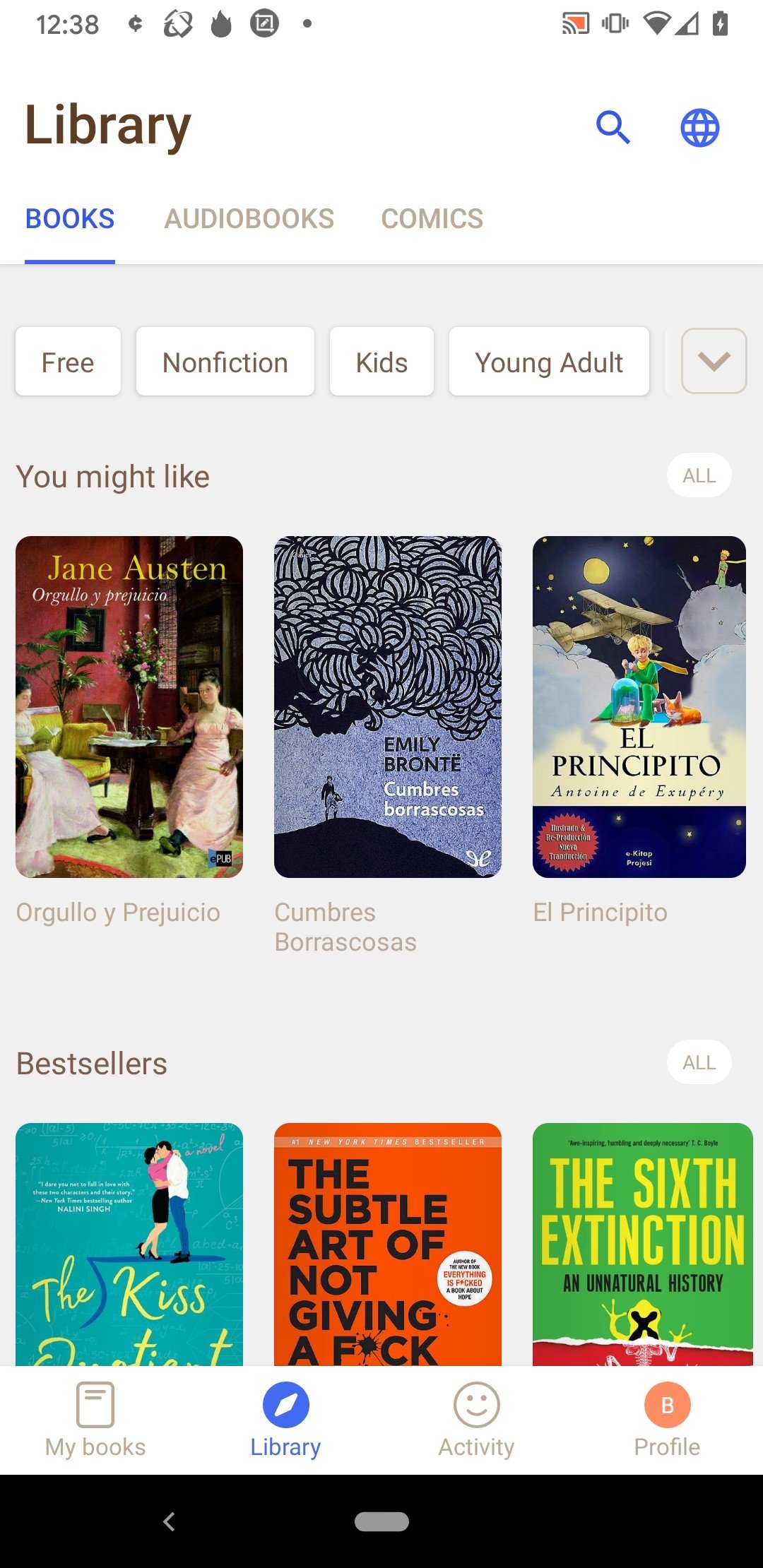Select the Books tab

coord(70,219)
